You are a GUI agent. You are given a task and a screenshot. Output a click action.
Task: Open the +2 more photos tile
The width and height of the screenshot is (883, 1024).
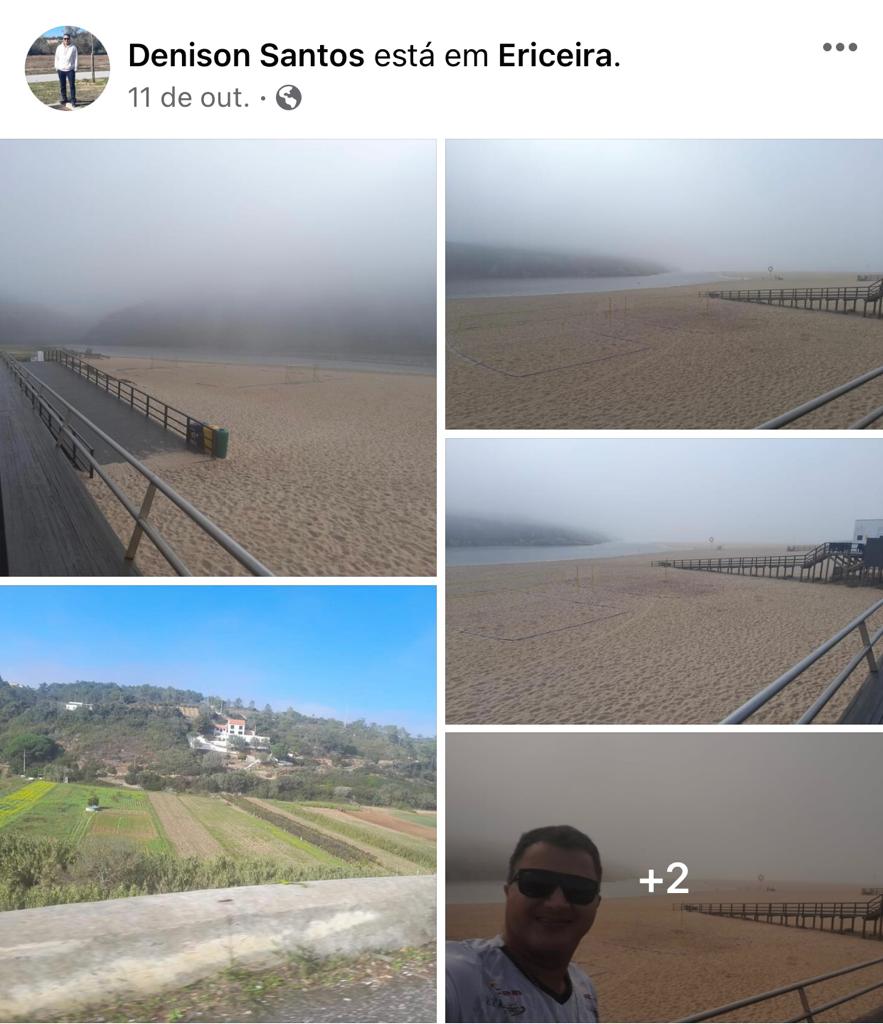[664, 877]
